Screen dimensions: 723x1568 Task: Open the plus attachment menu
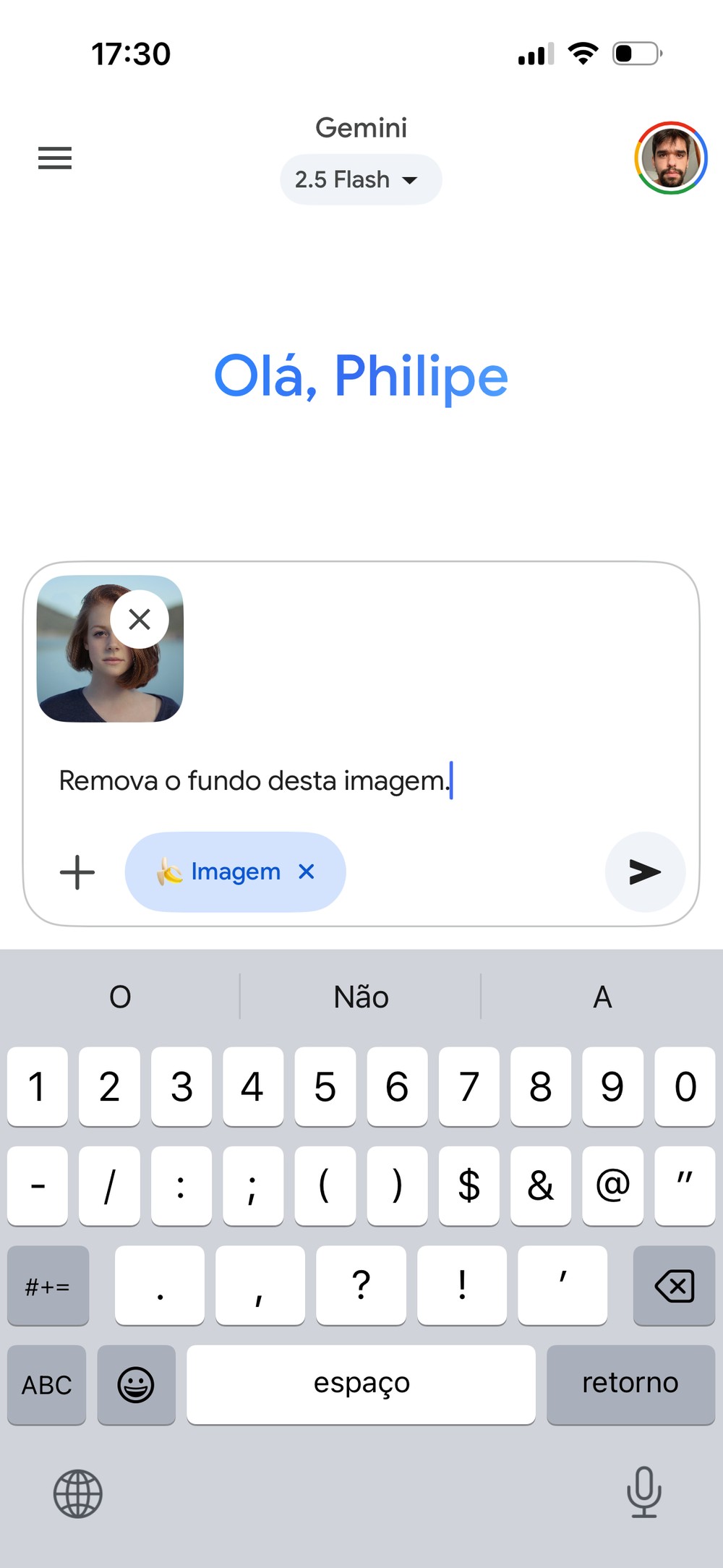(77, 872)
